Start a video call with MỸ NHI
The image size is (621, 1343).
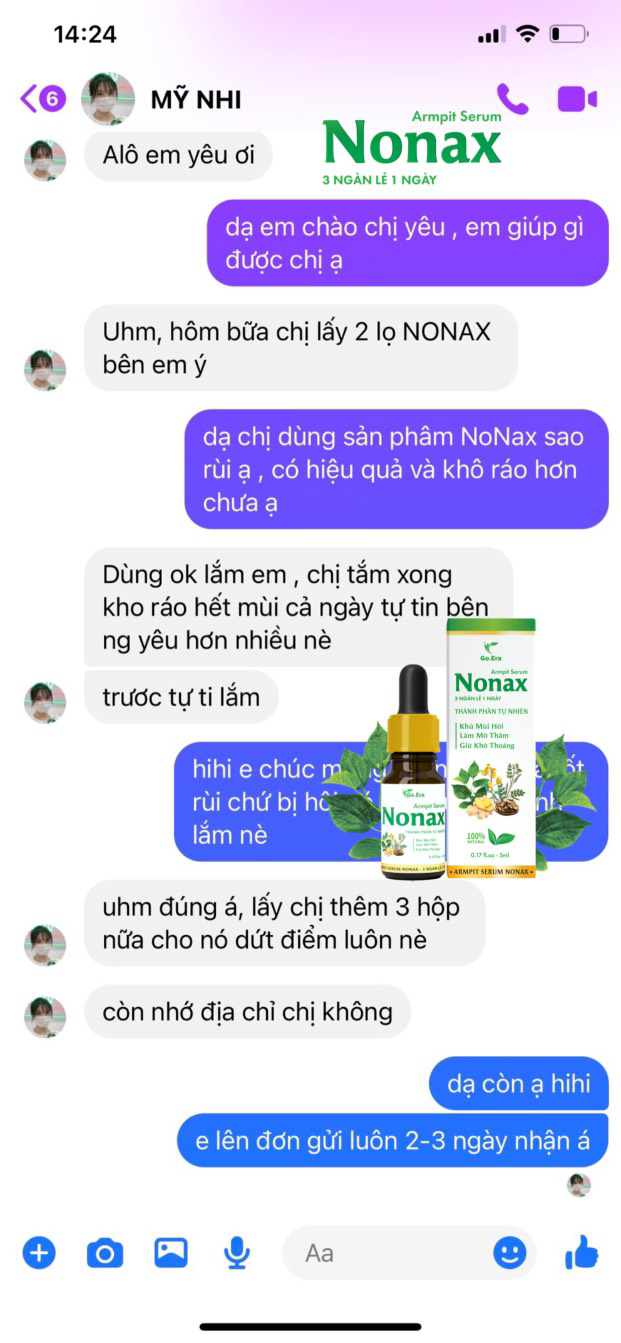tap(577, 99)
